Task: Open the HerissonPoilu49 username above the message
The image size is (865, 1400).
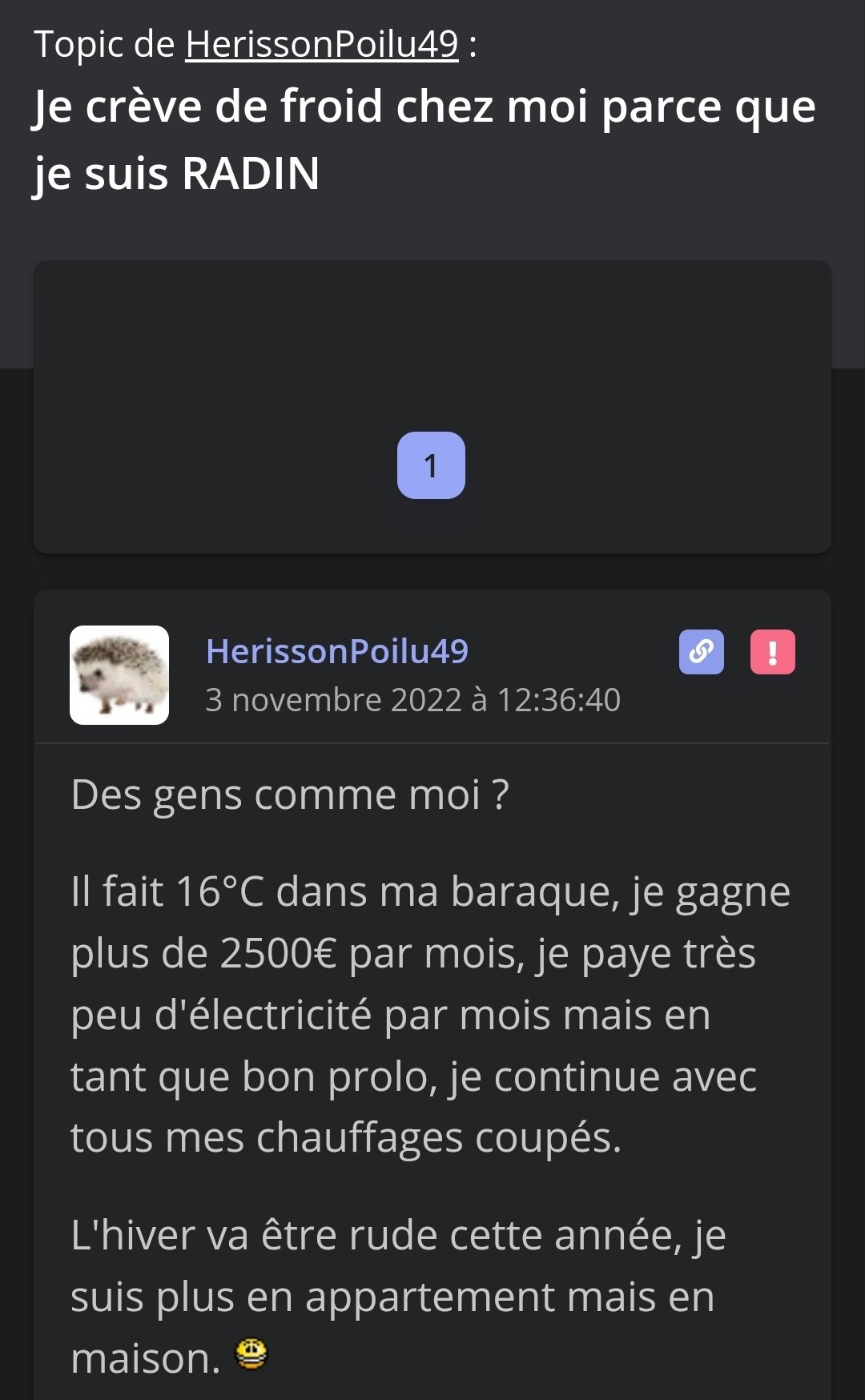Action: point(337,651)
